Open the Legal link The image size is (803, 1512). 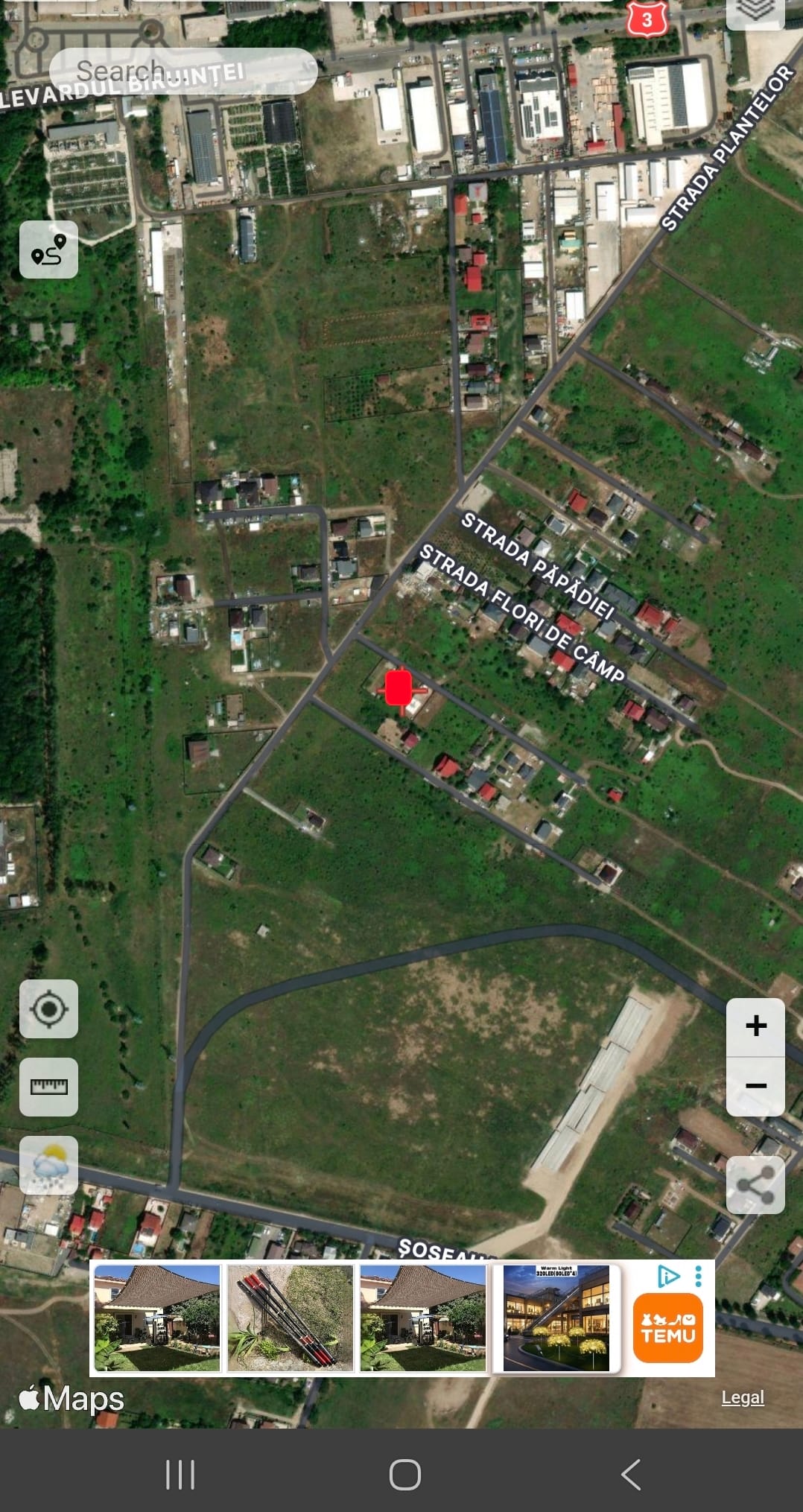[x=743, y=1398]
